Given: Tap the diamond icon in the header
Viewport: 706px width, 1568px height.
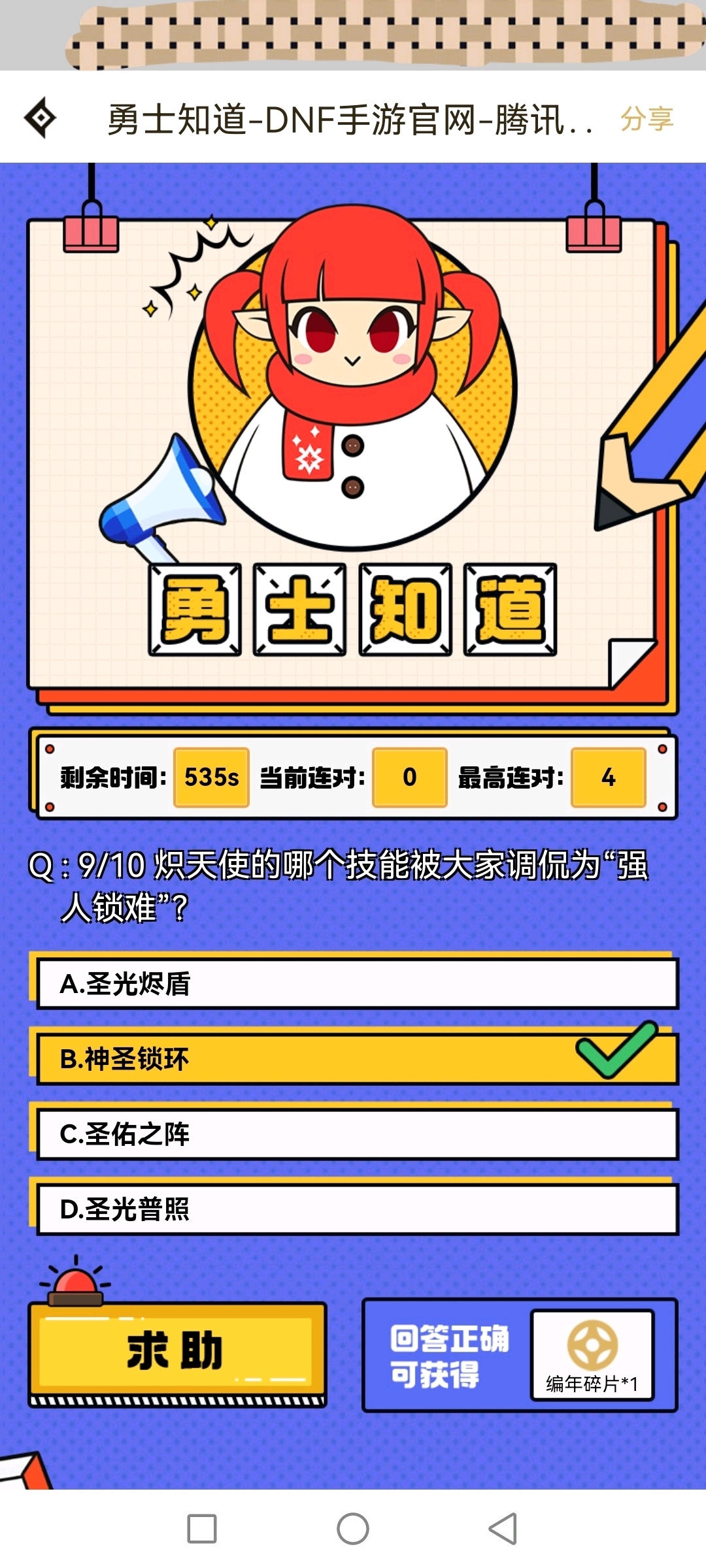Looking at the screenshot, I should 41,118.
